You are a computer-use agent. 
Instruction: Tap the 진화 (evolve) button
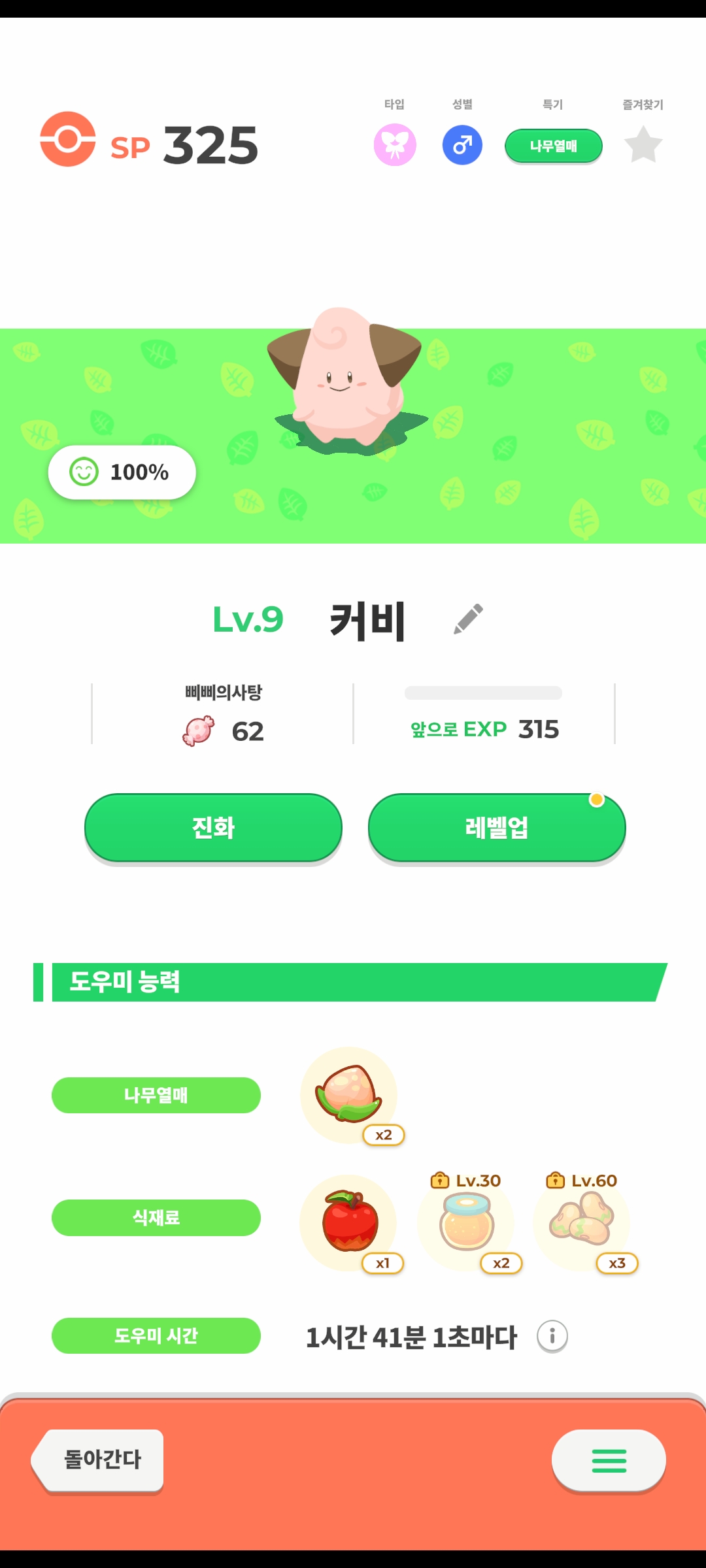(x=213, y=828)
